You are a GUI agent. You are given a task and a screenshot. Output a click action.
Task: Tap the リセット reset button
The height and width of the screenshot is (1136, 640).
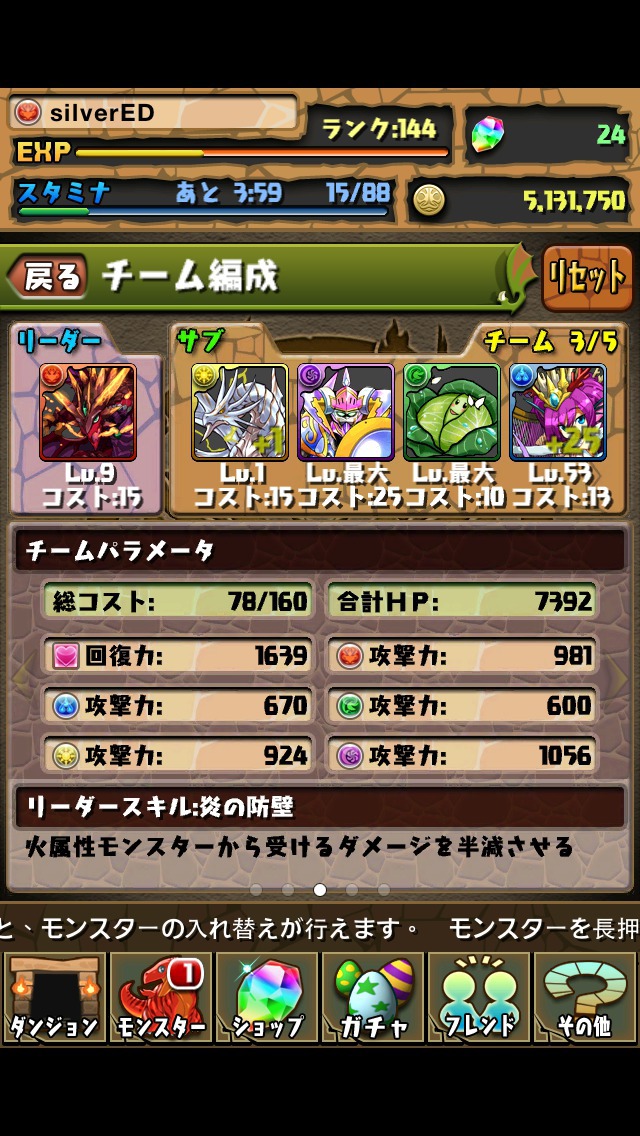click(x=586, y=277)
